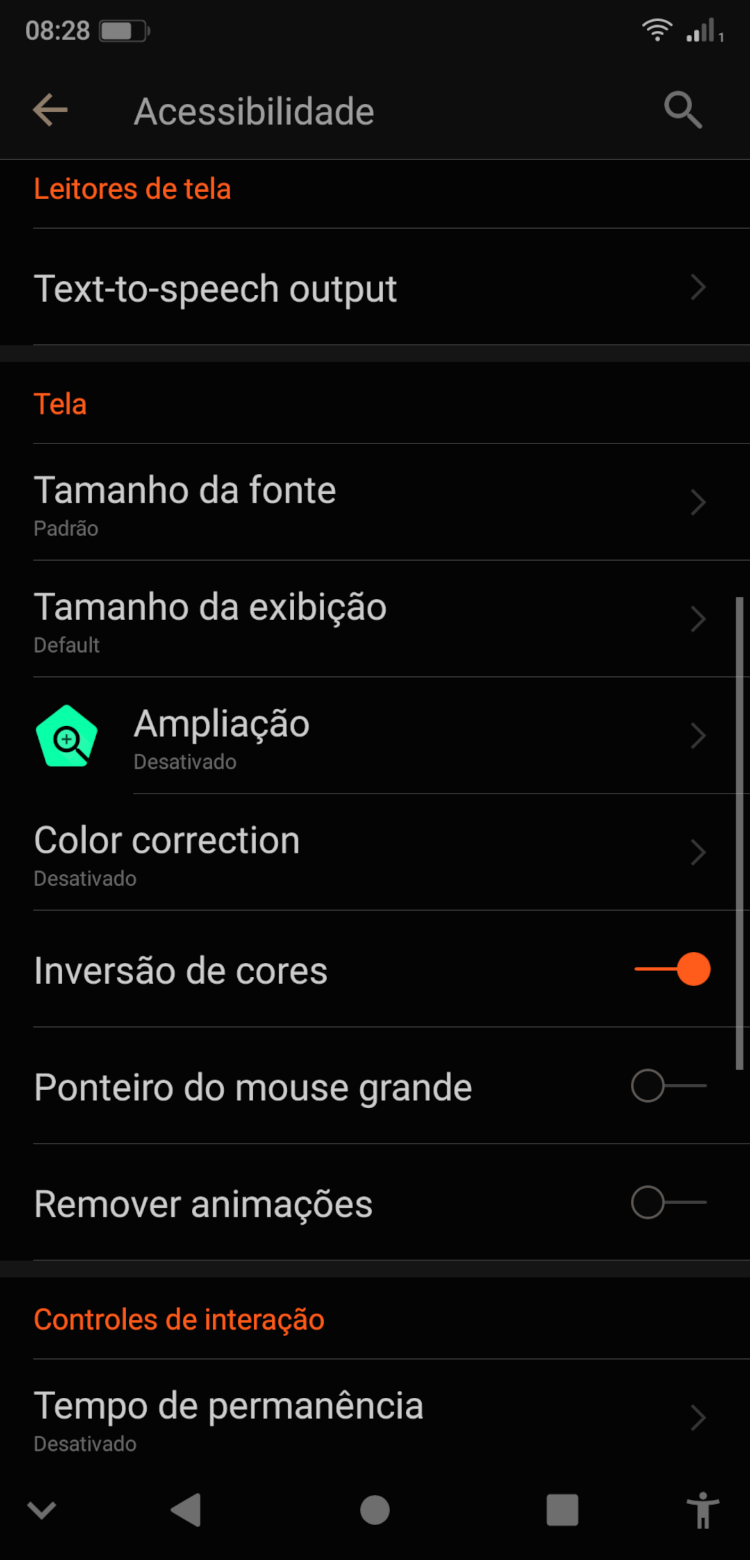750x1560 pixels.
Task: Open the search icon in Acessibilidade
Action: 683,110
